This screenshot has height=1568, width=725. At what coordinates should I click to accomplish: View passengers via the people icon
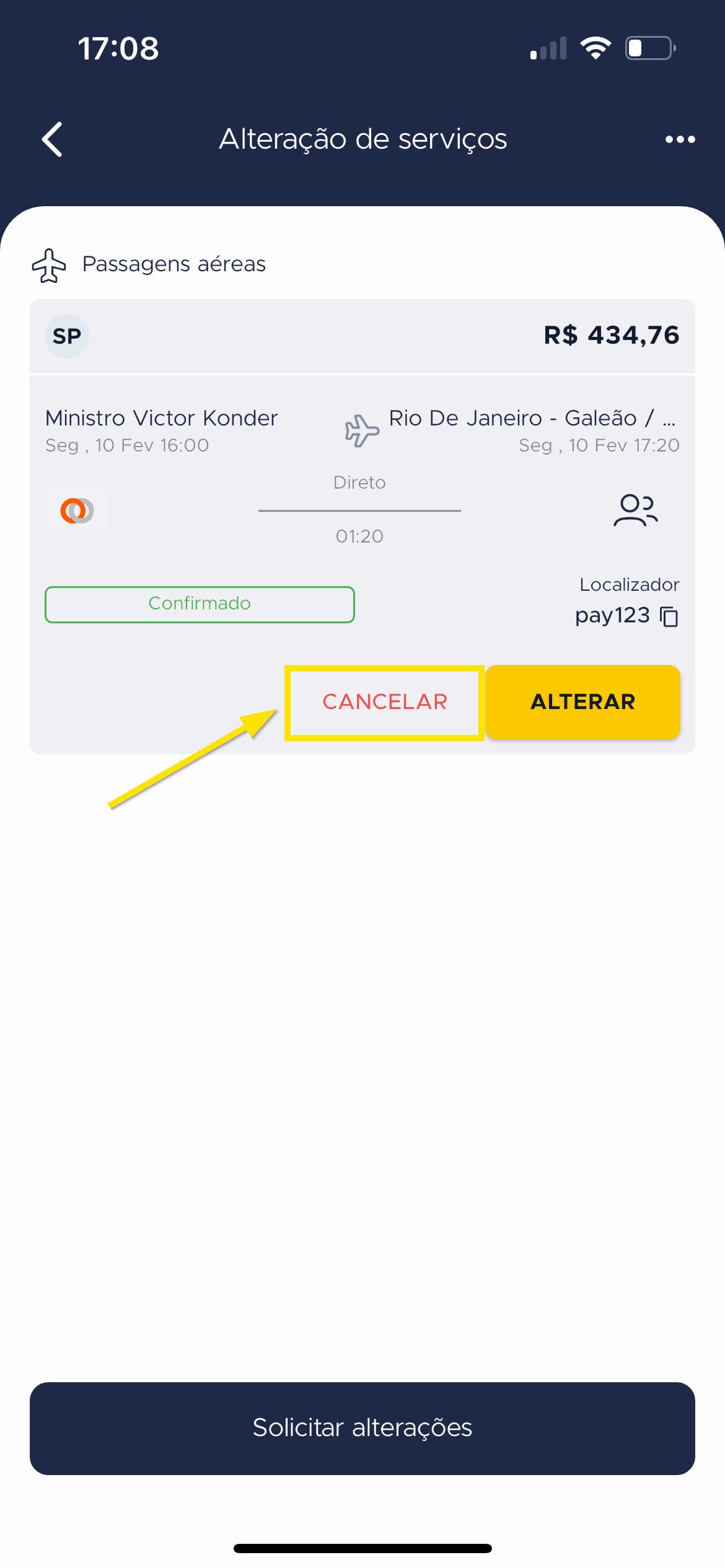(635, 510)
